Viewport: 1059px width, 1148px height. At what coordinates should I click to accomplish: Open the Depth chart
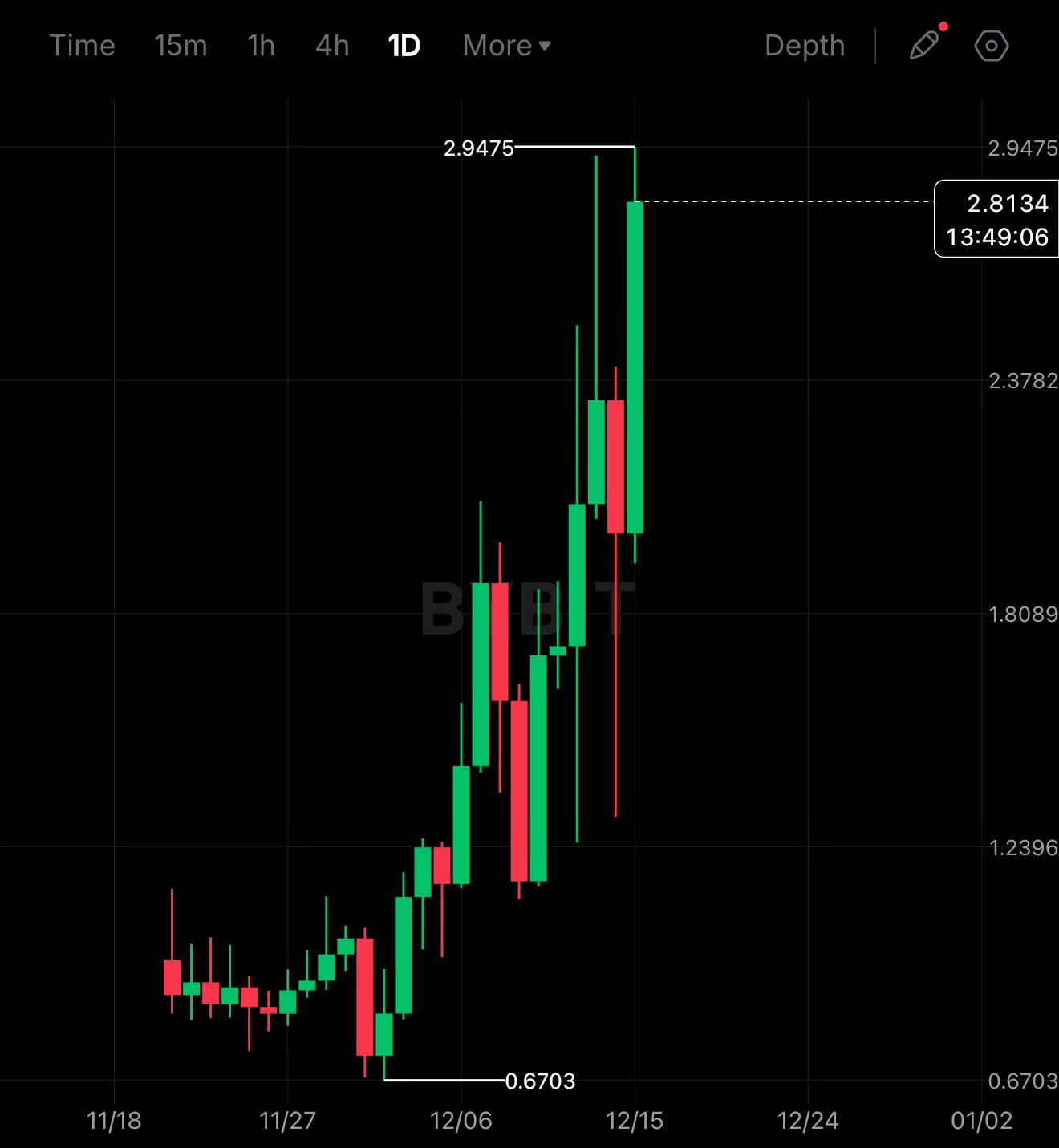pos(805,46)
